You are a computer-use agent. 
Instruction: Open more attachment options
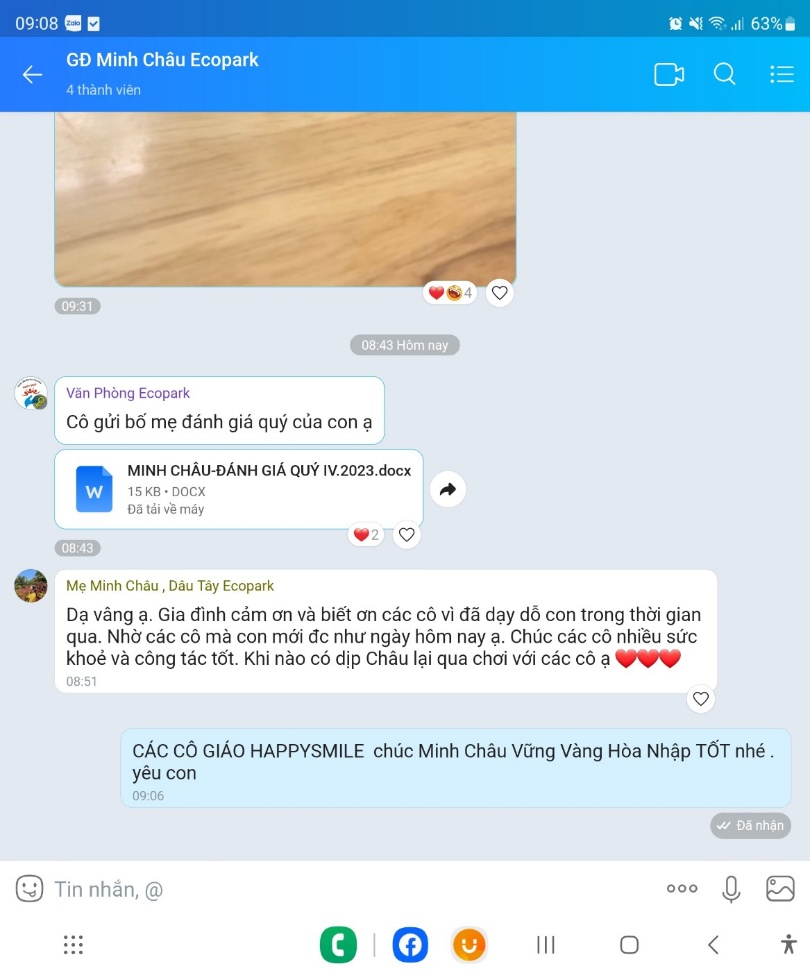point(682,888)
